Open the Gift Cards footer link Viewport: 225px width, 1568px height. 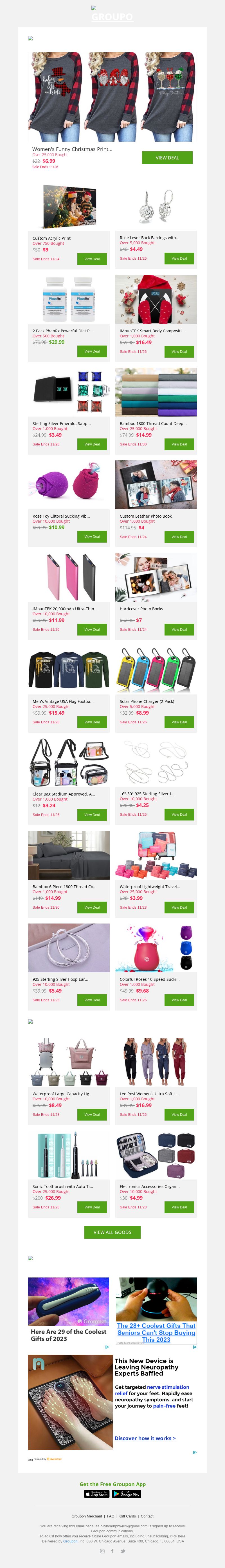(x=127, y=1516)
